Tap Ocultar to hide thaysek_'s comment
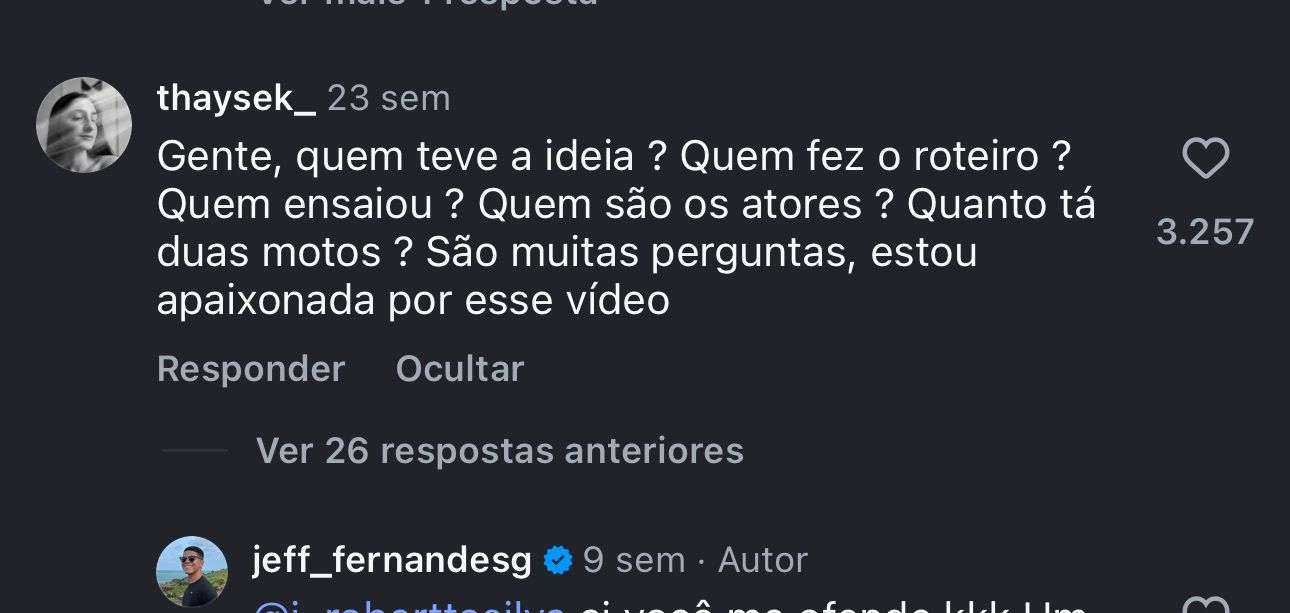The width and height of the screenshot is (1290, 613). 459,369
